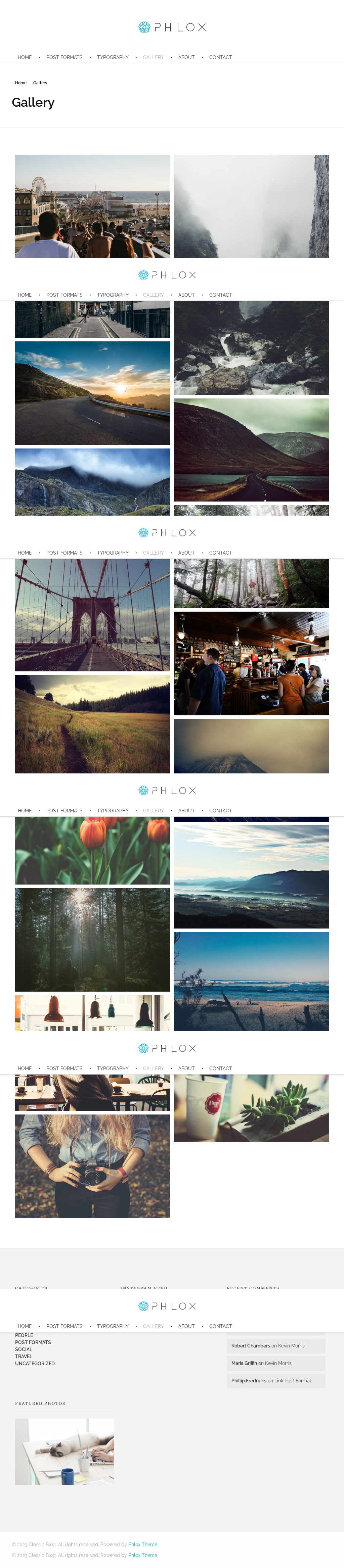
Task: Open Robert Chambers' recent comment
Action: [x=250, y=1346]
